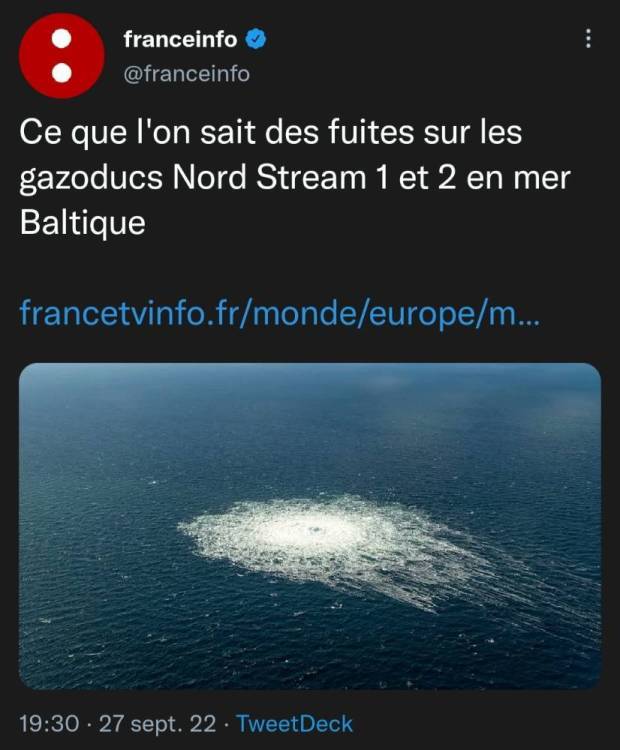This screenshot has height=750, width=620.
Task: Tap the TweetDeck source link
Action: click(294, 723)
